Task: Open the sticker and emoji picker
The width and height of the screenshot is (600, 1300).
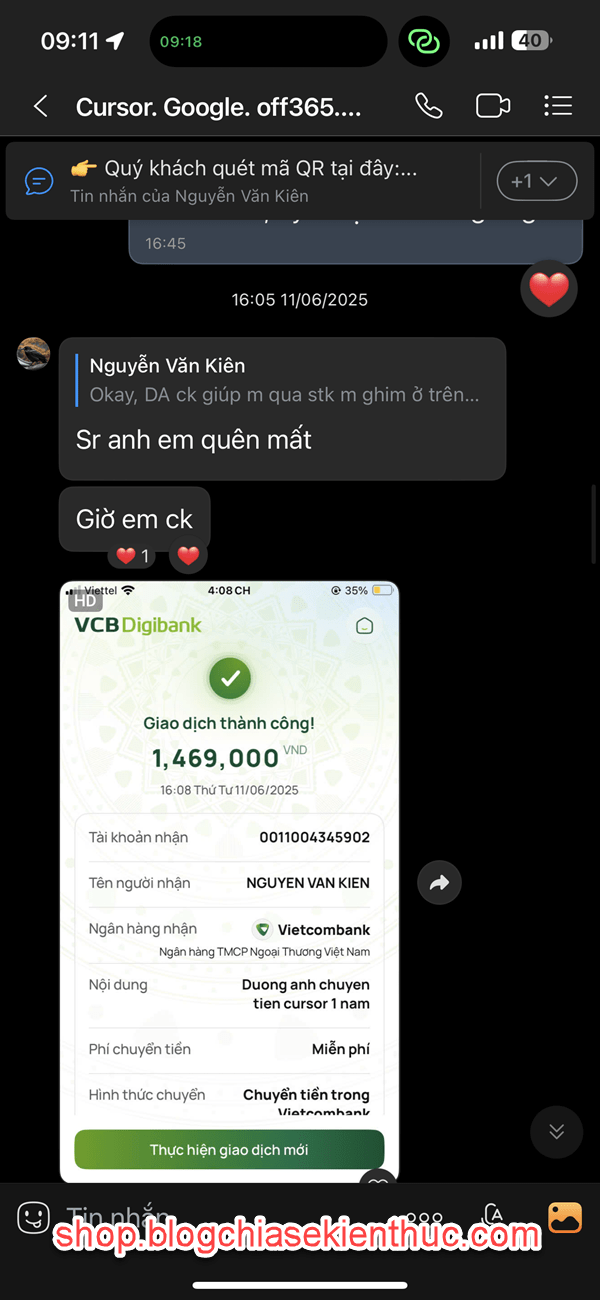Action: [34, 1217]
